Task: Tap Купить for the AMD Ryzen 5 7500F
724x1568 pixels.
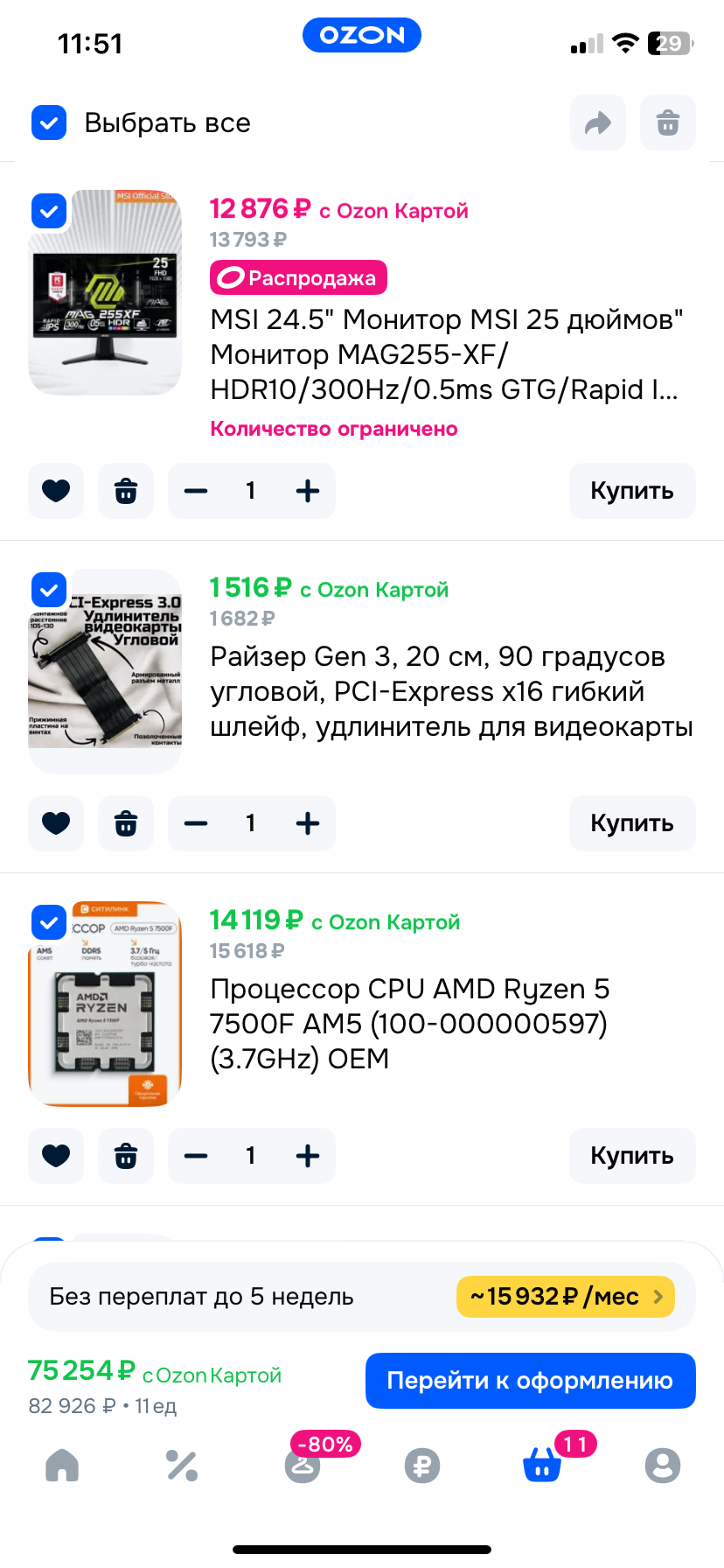Action: [x=632, y=1156]
